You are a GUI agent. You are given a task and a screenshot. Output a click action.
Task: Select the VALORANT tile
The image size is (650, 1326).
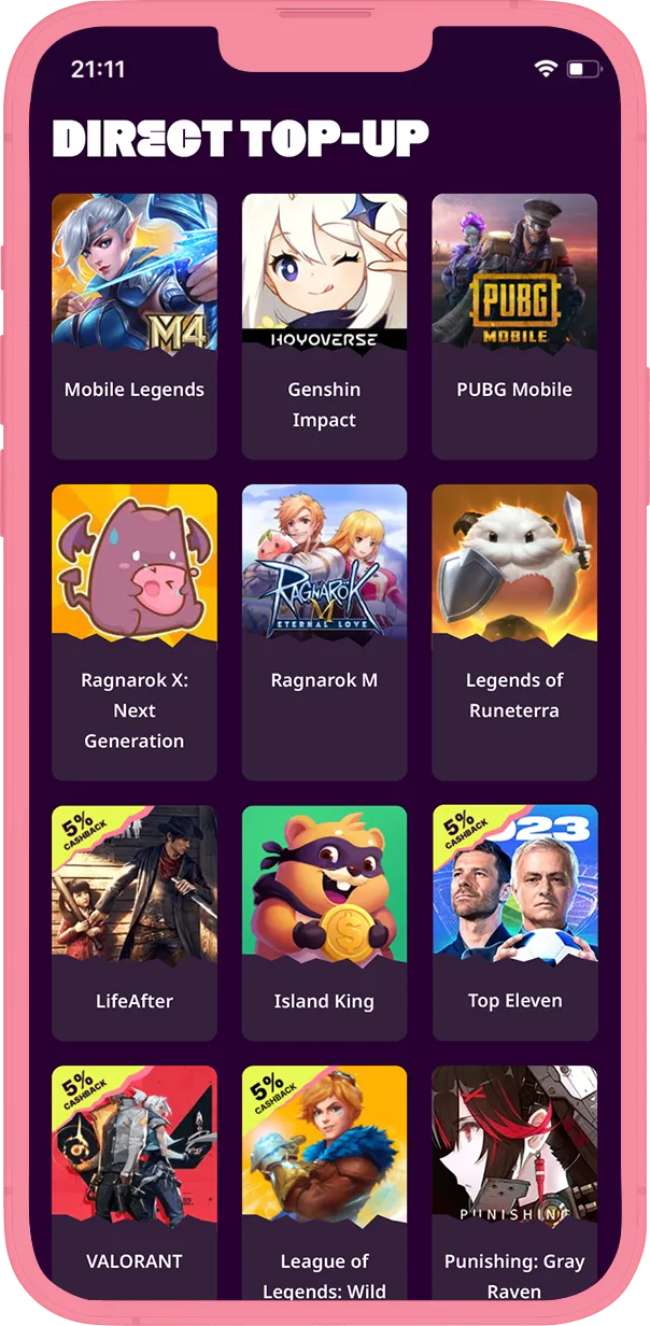tap(134, 1180)
